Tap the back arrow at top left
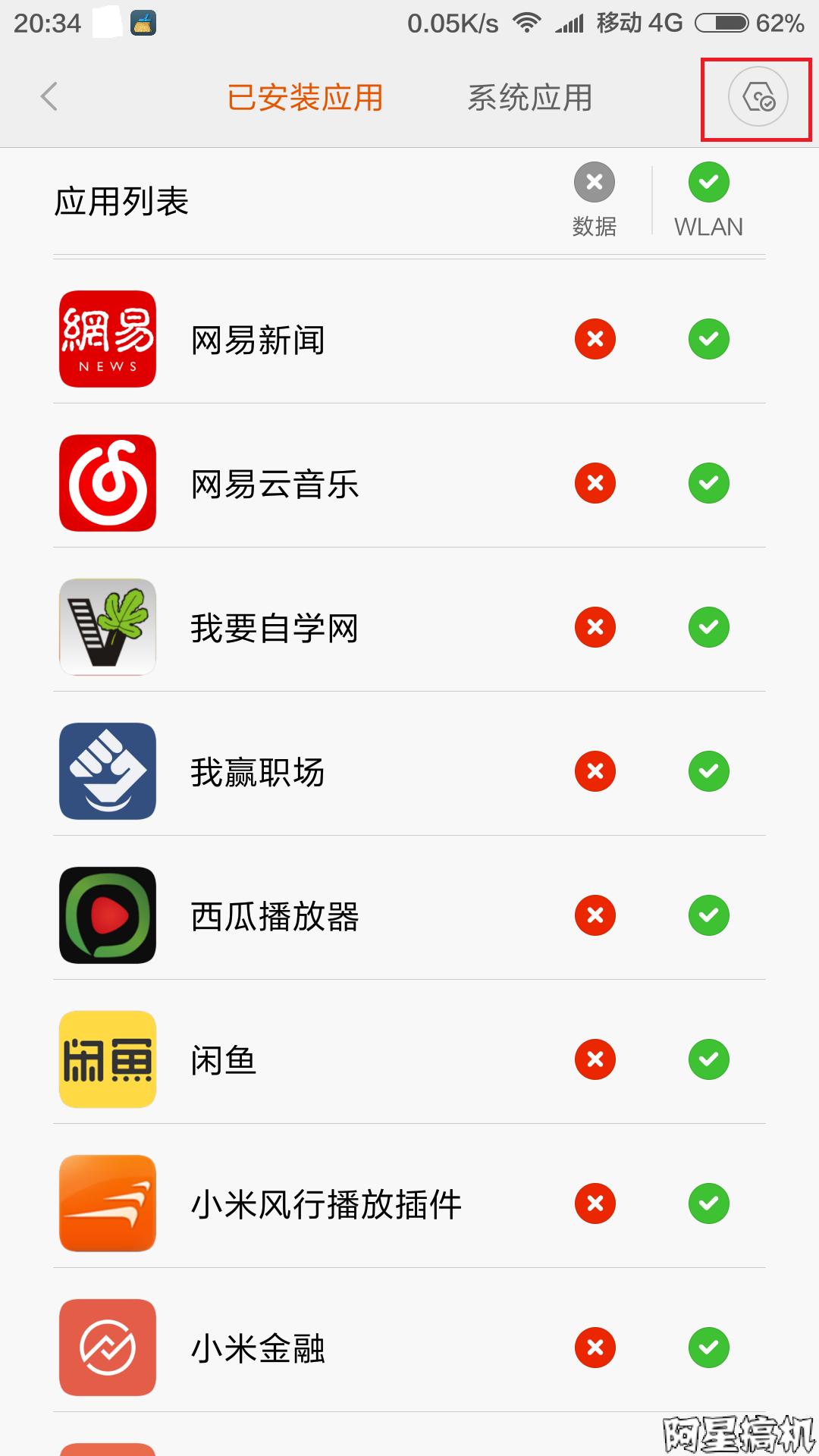This screenshot has height=1456, width=819. coord(47,97)
